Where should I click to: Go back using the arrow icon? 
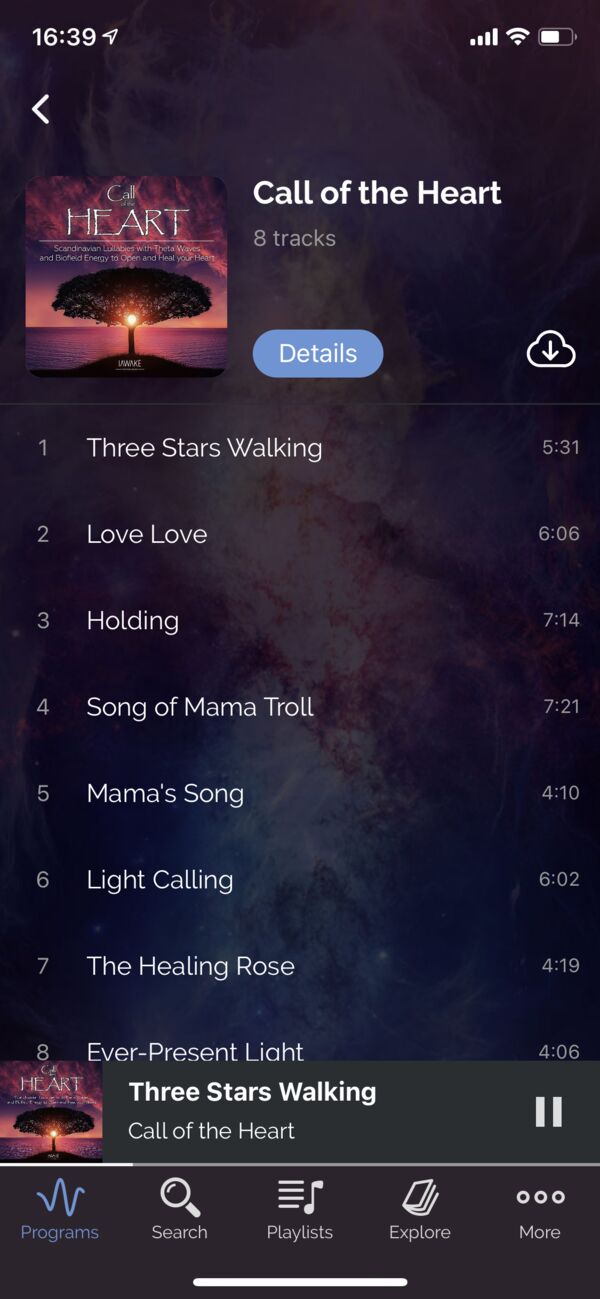point(41,109)
